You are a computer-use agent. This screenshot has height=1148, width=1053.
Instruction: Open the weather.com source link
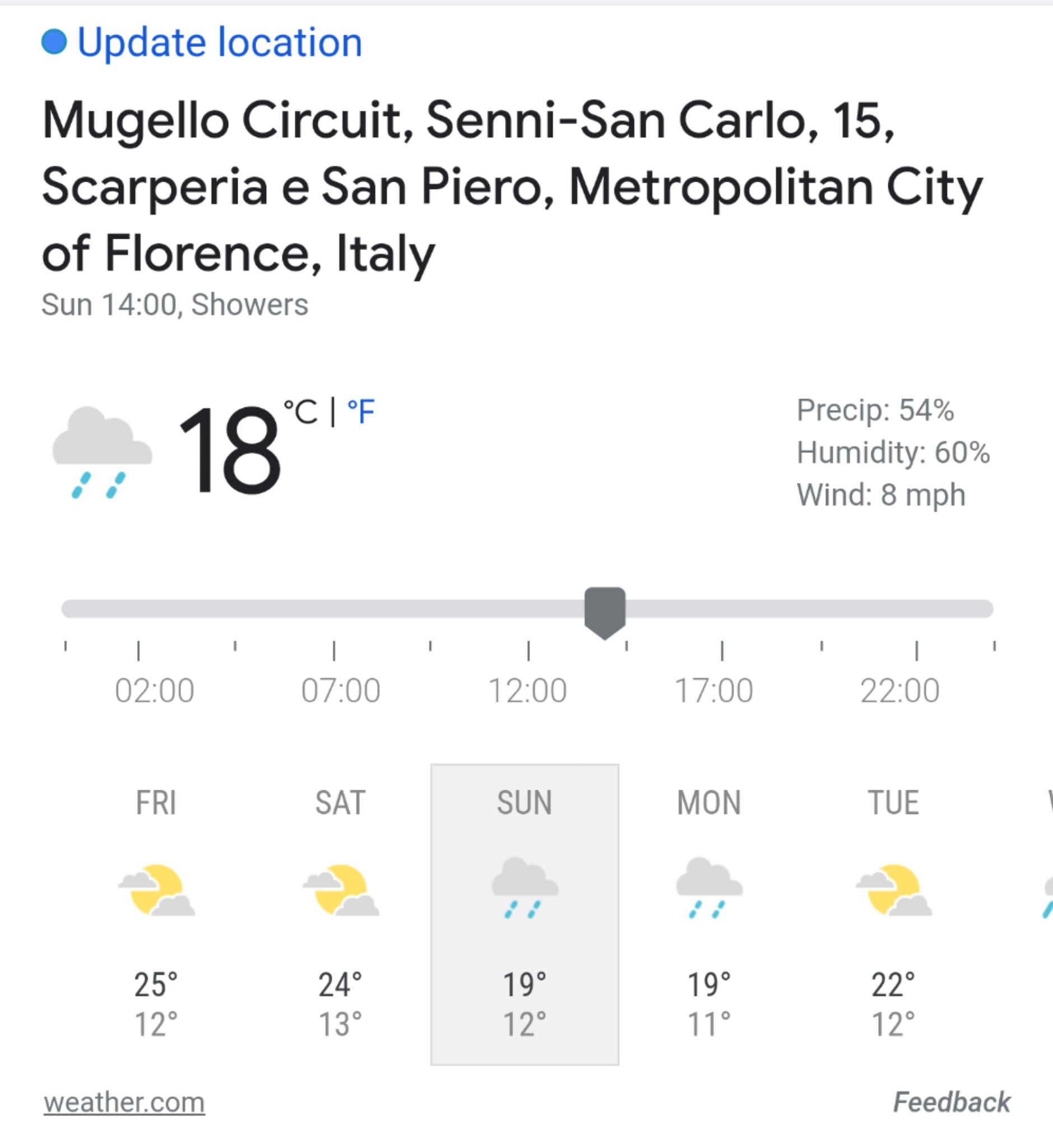tap(124, 1102)
